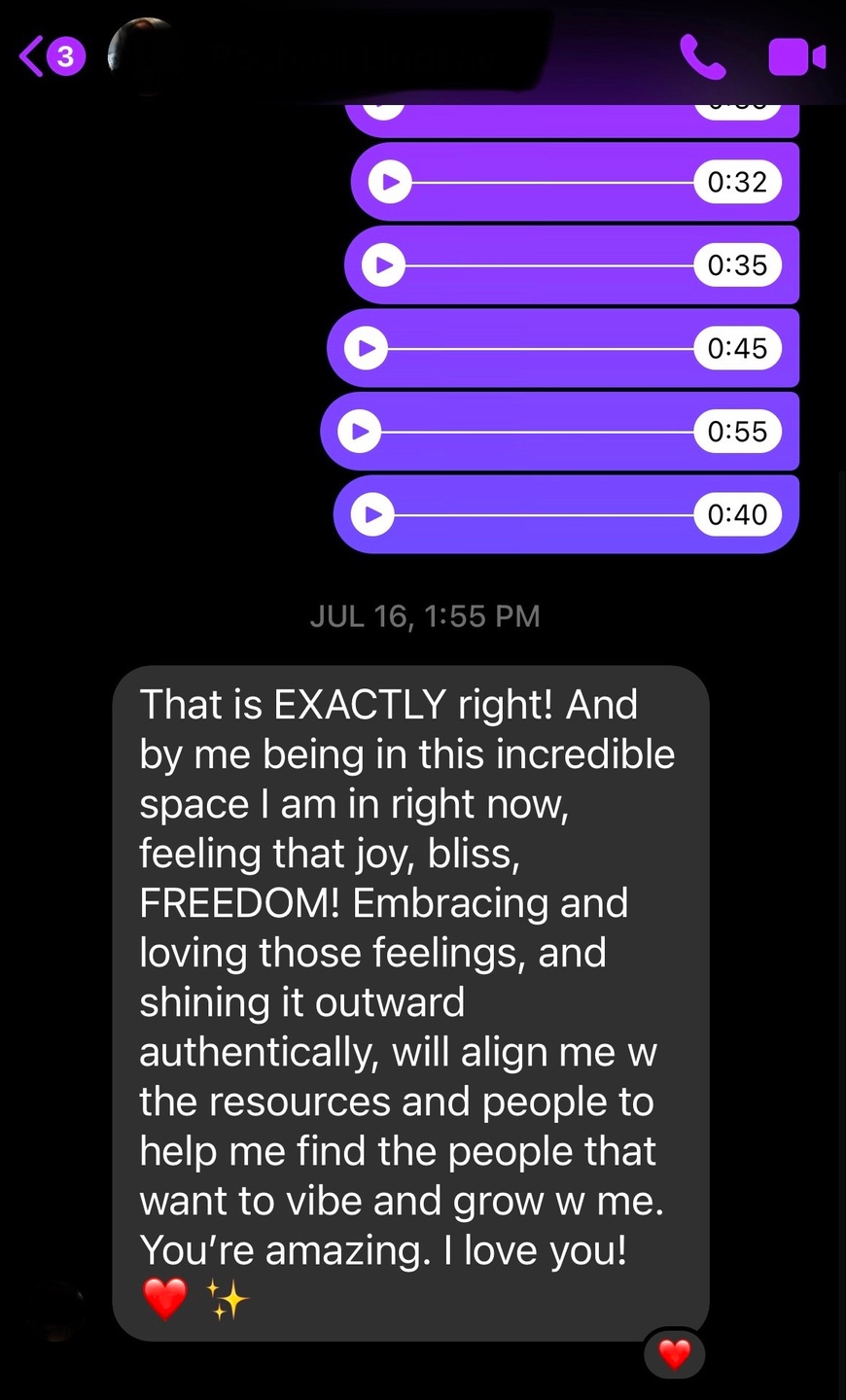Viewport: 846px width, 1400px height.
Task: Start a voice call
Action: 702,57
